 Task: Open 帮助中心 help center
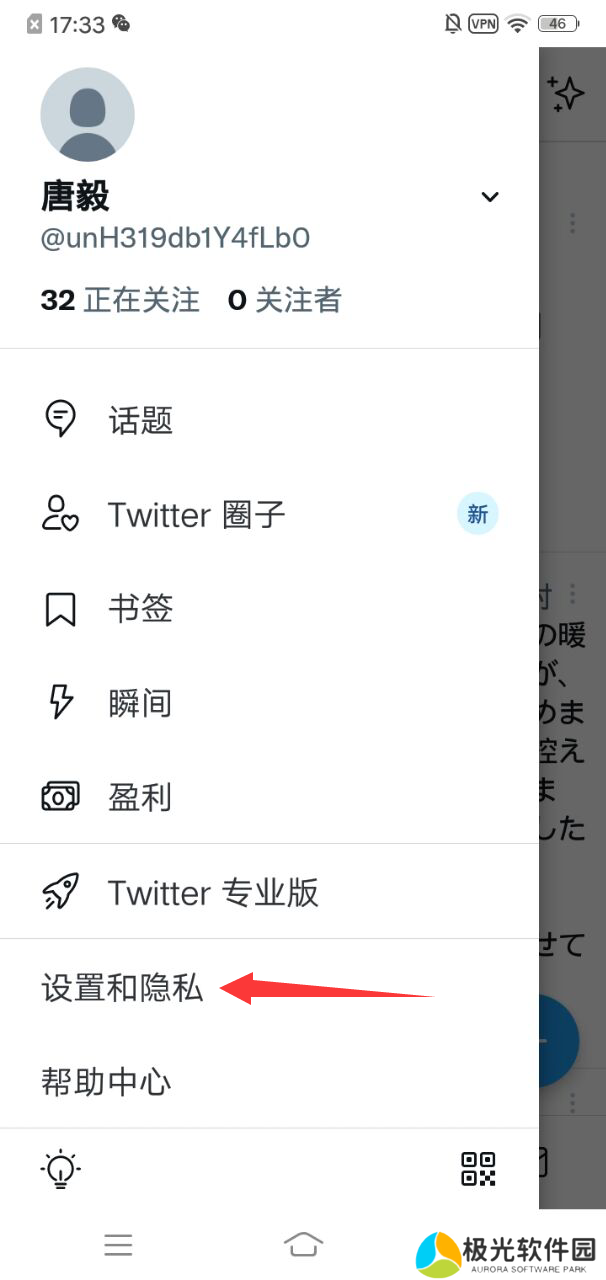tap(106, 1081)
